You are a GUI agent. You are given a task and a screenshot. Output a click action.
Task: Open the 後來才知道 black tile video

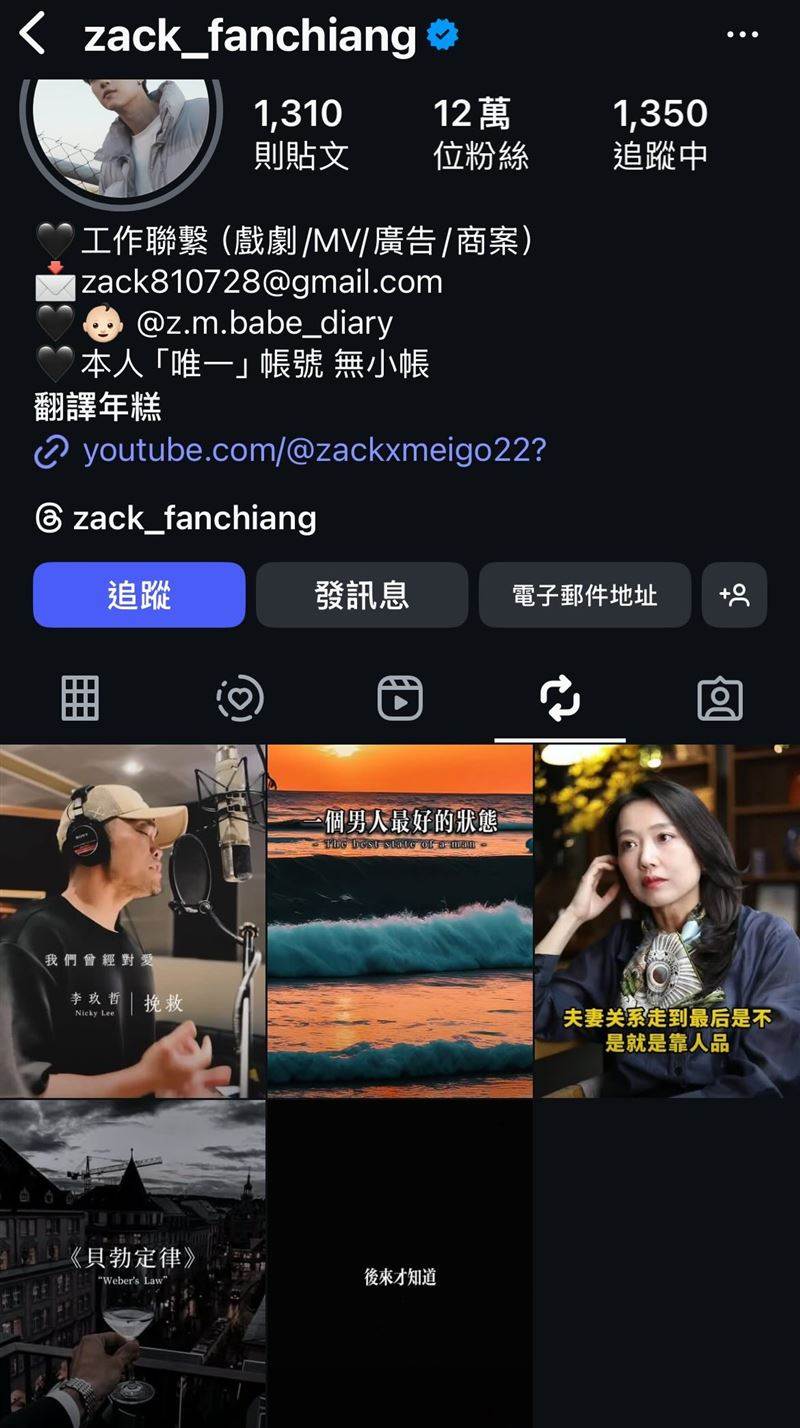pyautogui.click(x=399, y=1264)
